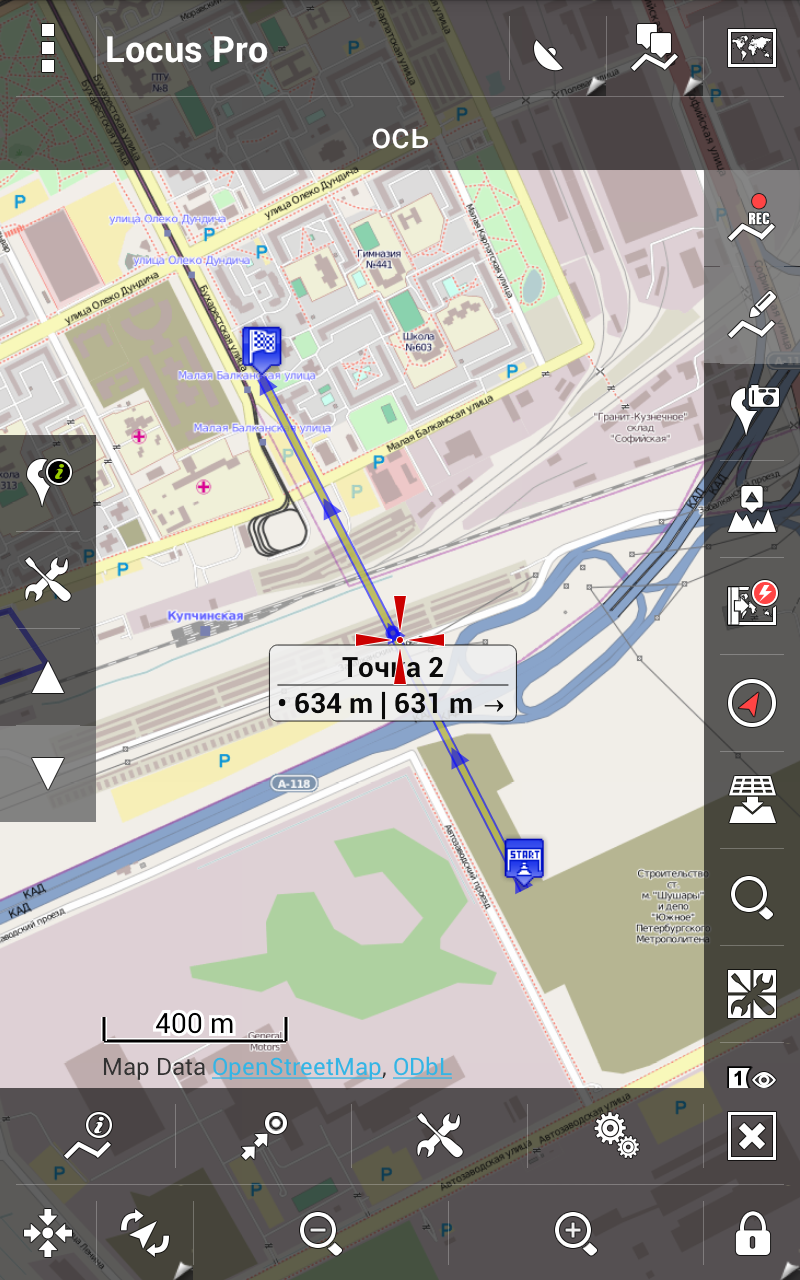Center the map on my position
800x1280 pixels.
[47, 1233]
